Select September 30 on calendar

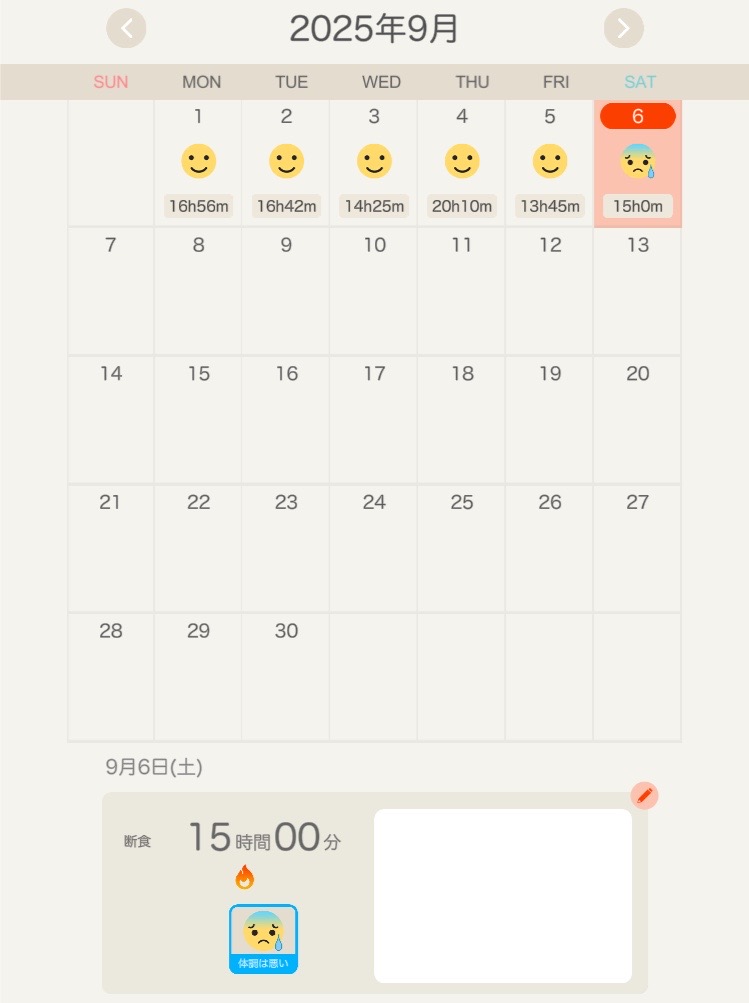click(x=286, y=676)
